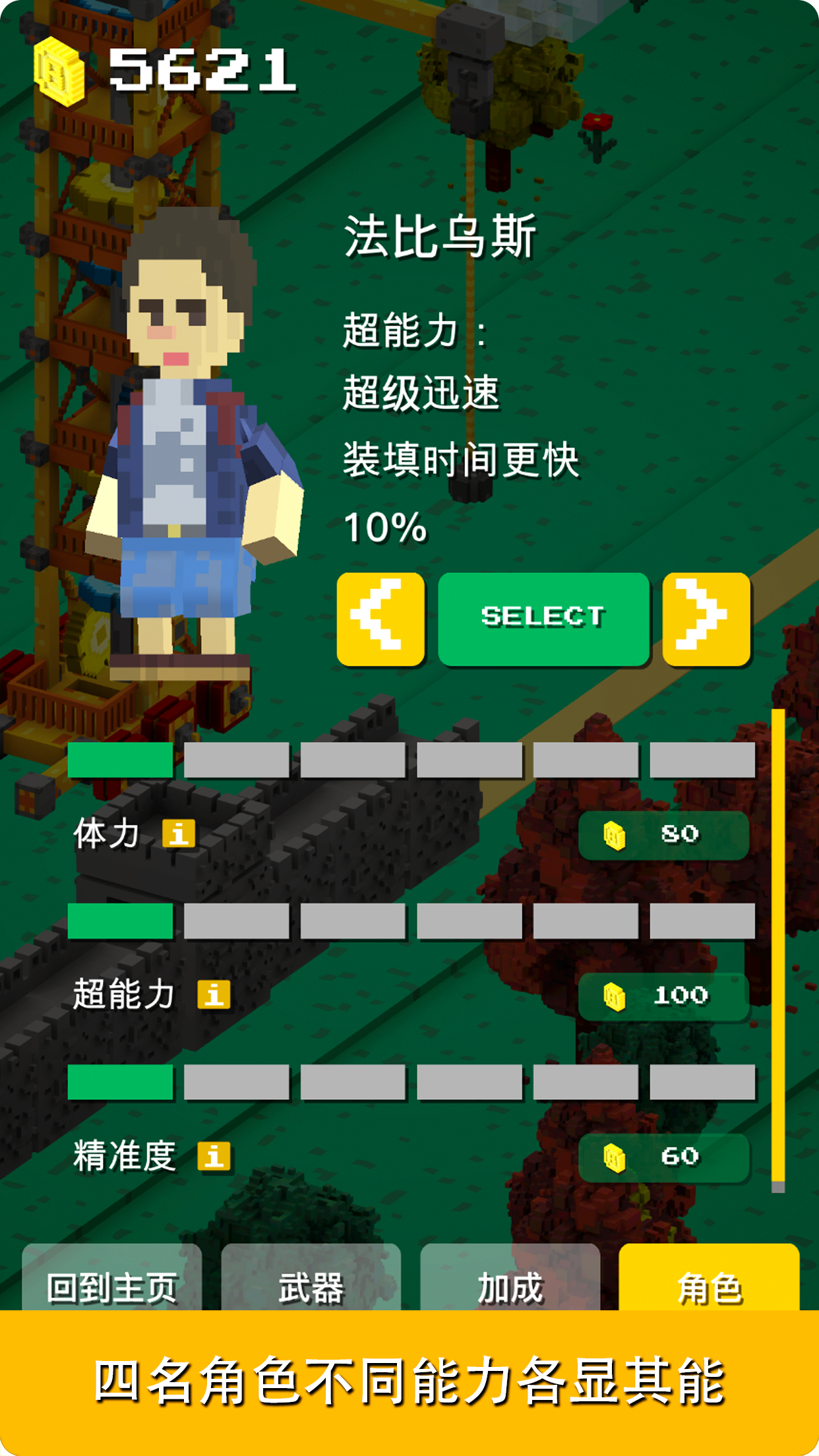Viewport: 819px width, 1456px height.
Task: Open the info icon next to 超能力
Action: (x=214, y=995)
